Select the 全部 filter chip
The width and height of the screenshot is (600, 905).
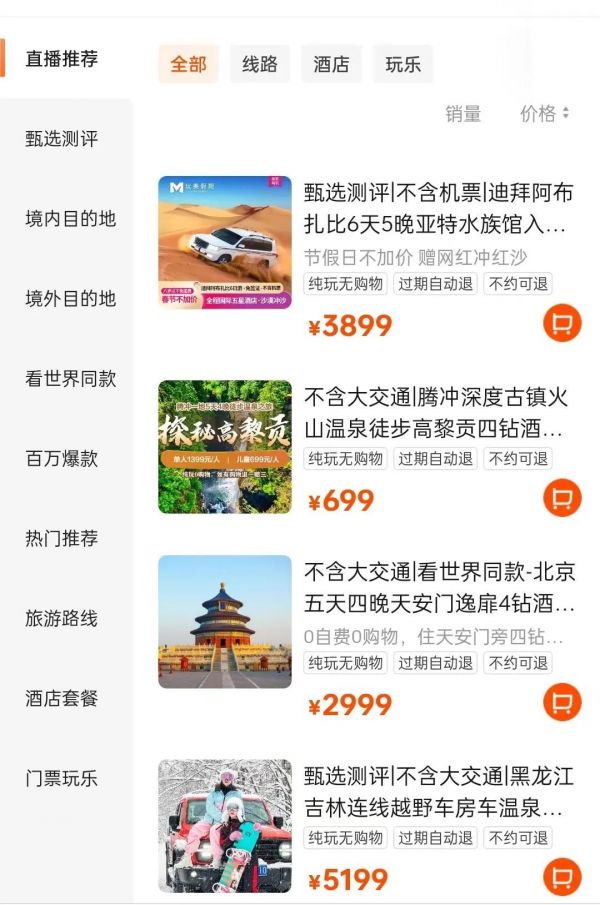click(x=188, y=64)
